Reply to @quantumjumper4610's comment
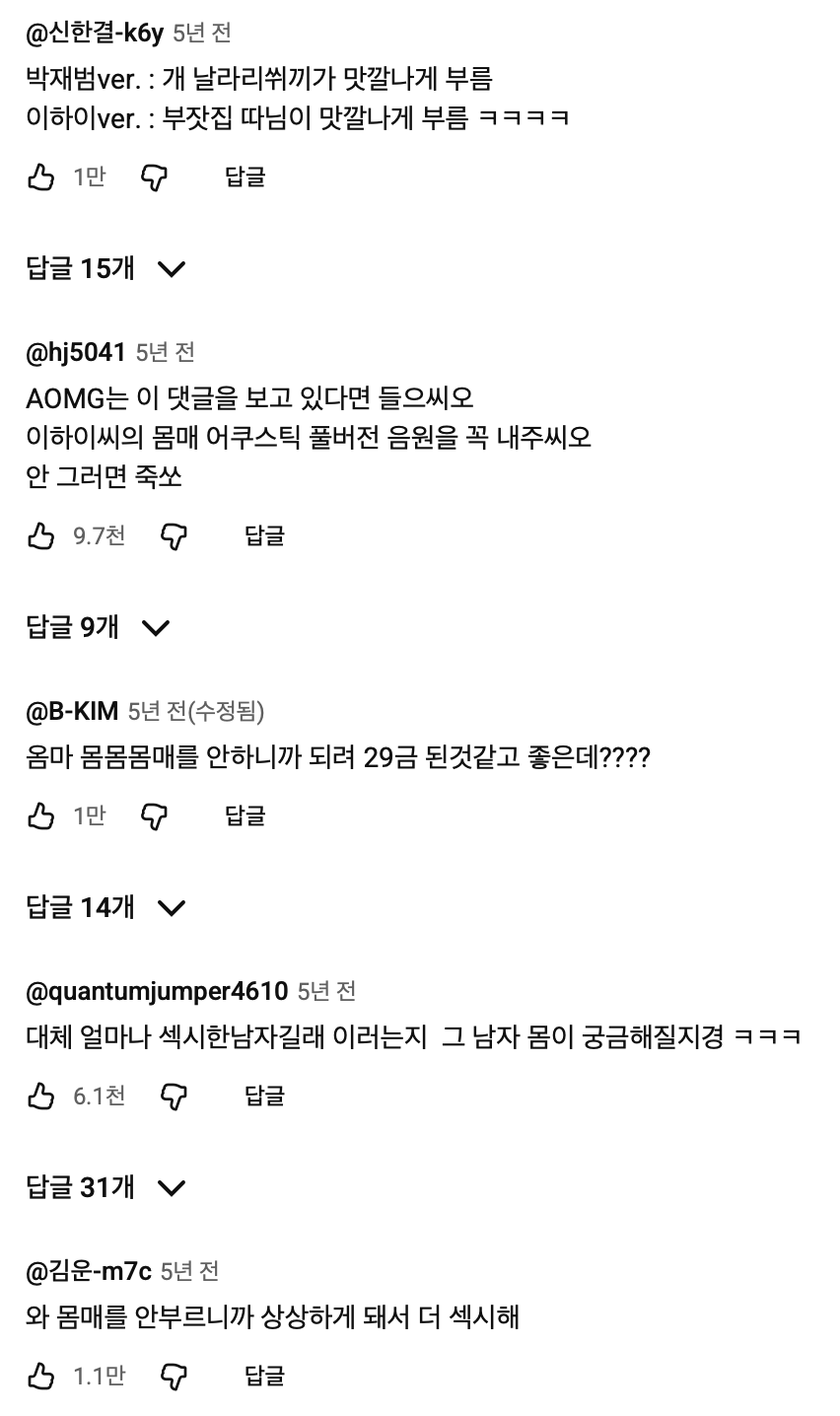The height and width of the screenshot is (1416, 840). pyautogui.click(x=266, y=1095)
